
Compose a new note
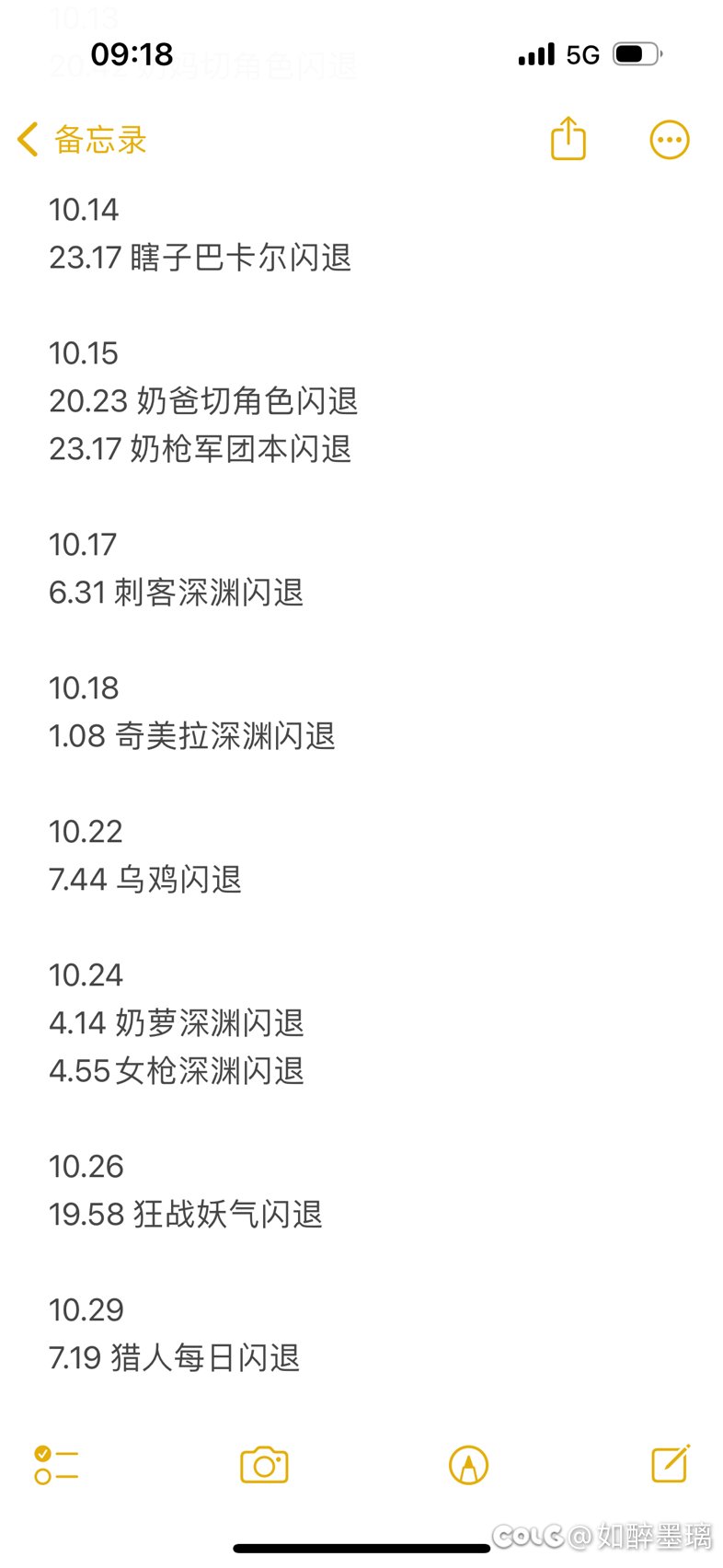click(670, 1463)
